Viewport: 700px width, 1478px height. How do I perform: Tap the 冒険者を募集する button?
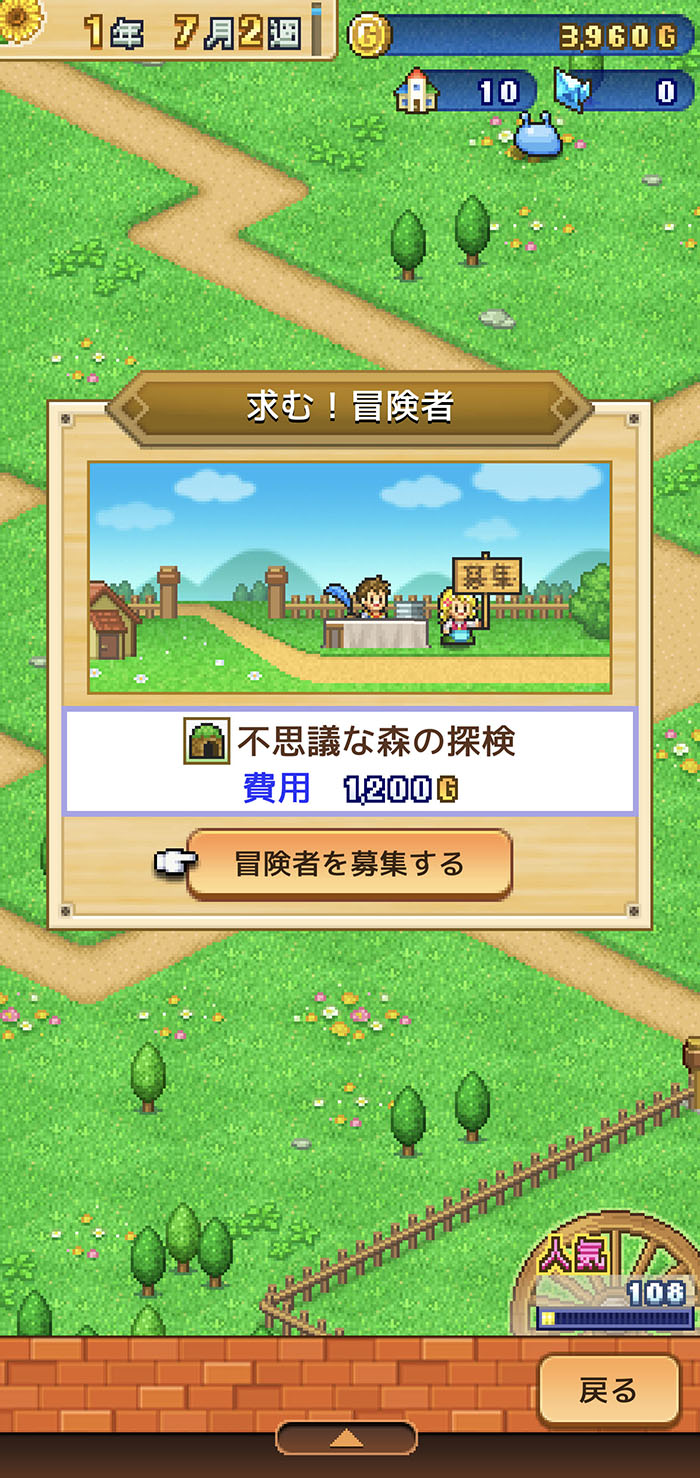coord(349,864)
